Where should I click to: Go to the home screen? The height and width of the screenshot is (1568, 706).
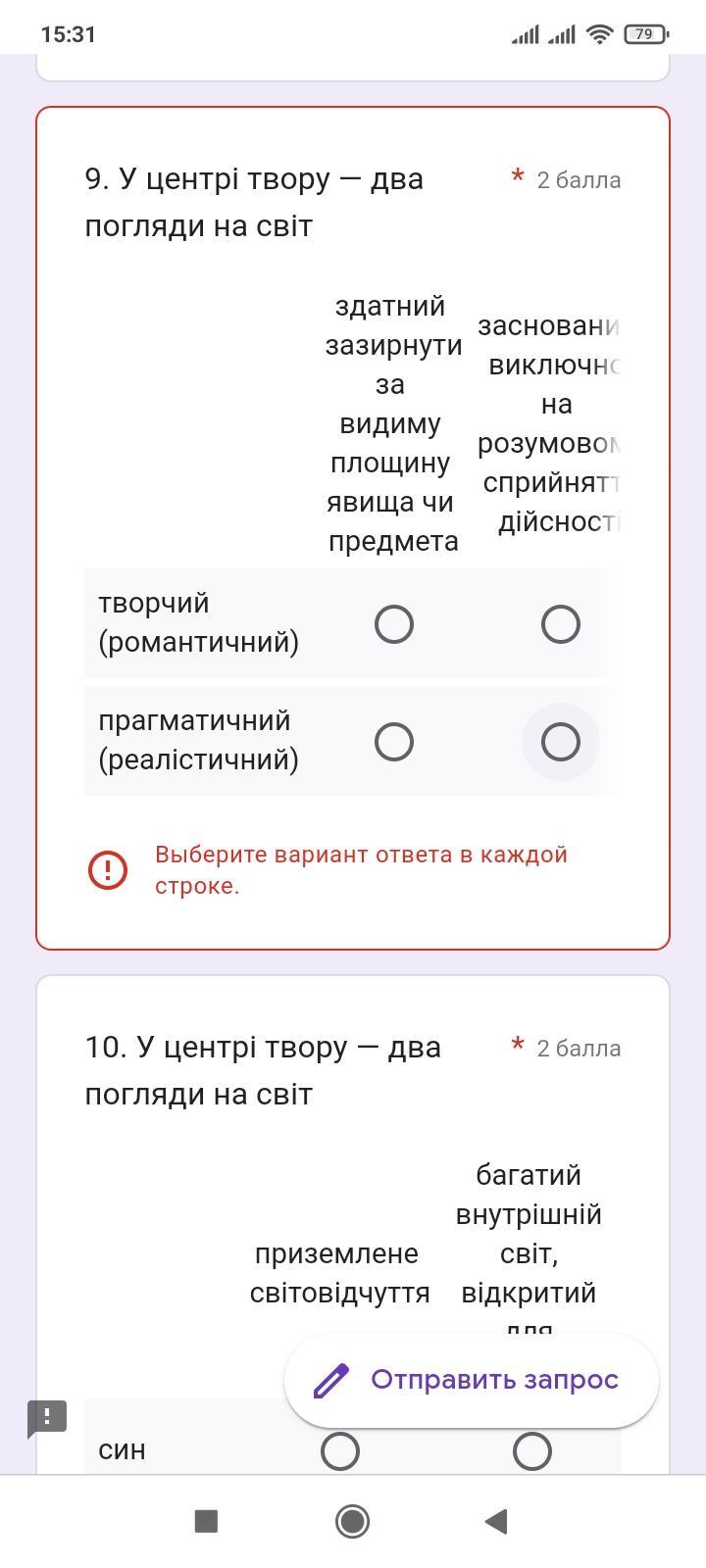tap(352, 1521)
